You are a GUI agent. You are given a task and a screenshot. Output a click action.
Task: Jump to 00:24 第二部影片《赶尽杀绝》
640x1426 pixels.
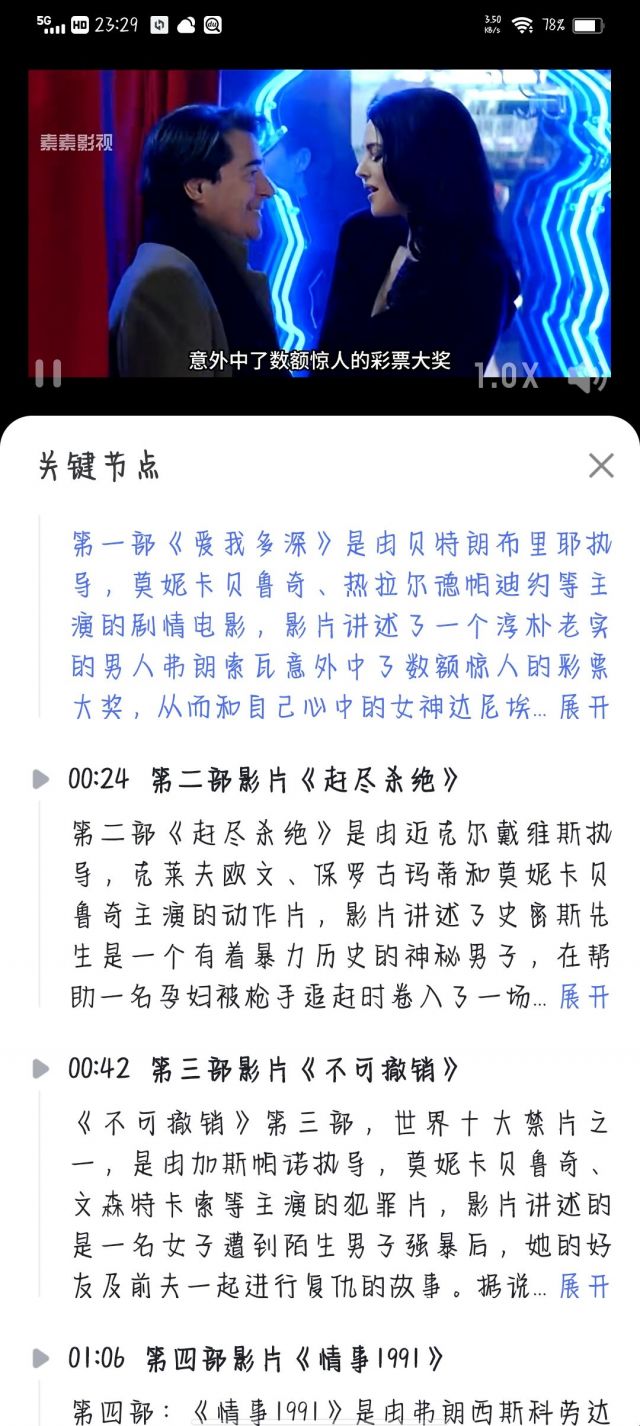coord(263,779)
